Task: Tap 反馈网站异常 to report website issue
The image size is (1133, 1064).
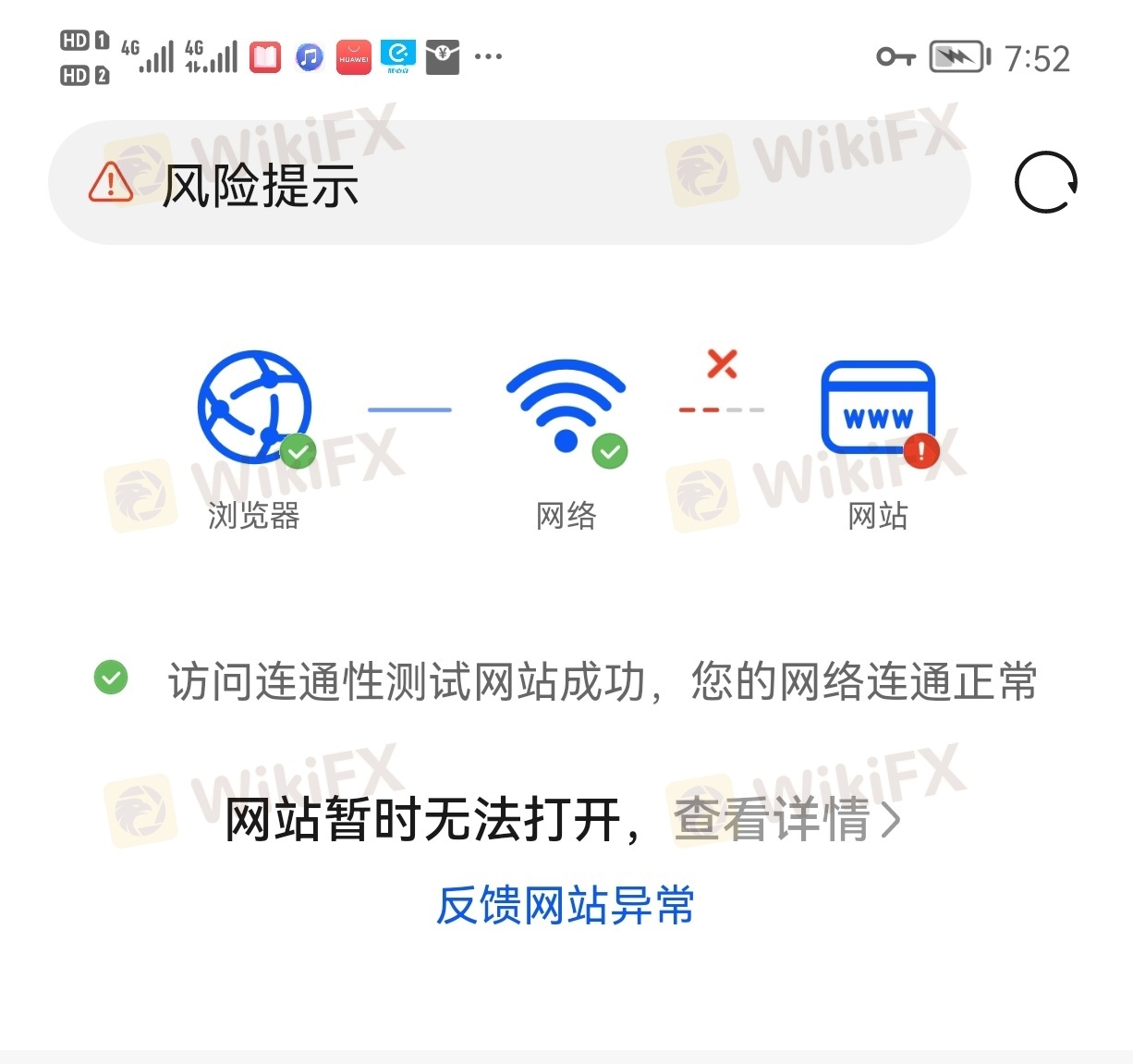Action: click(x=565, y=905)
